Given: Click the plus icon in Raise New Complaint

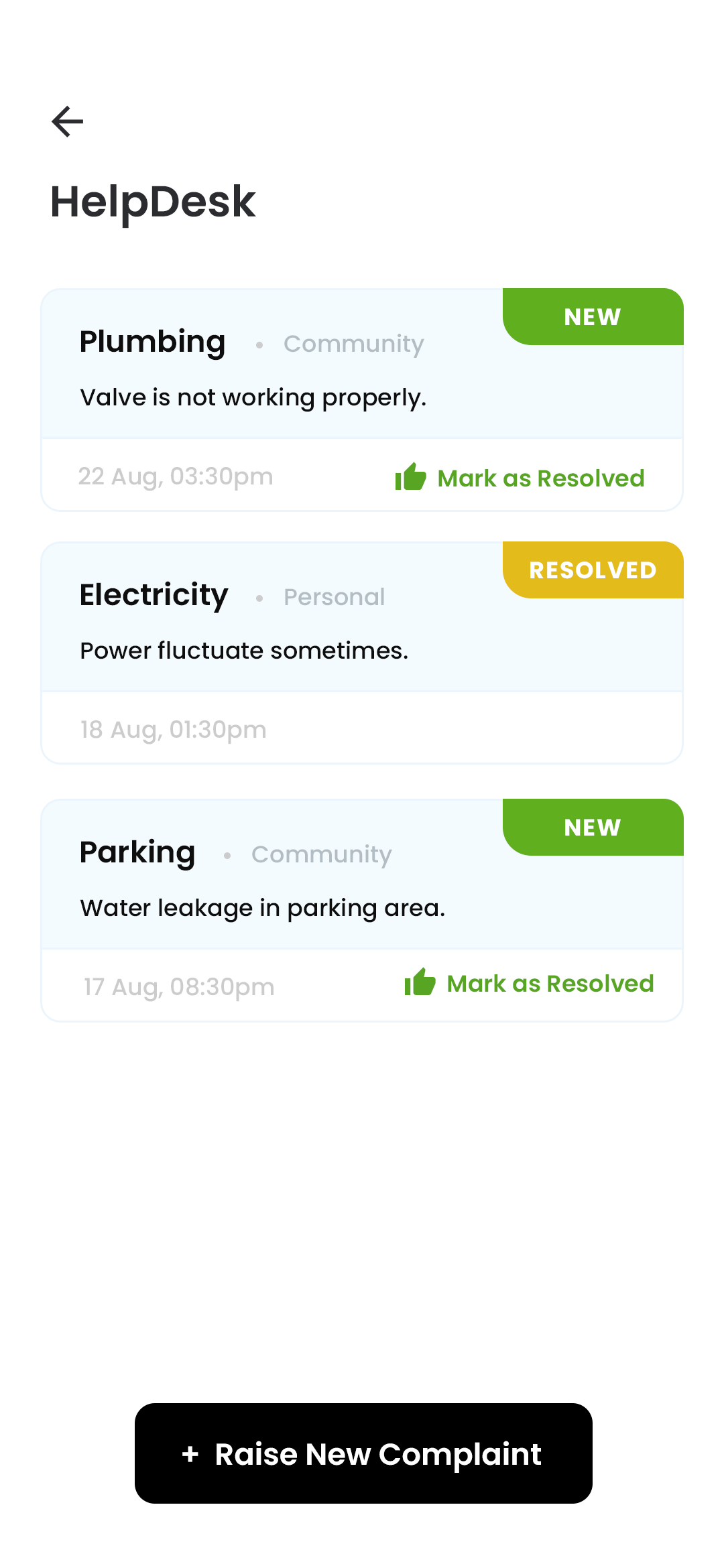Looking at the screenshot, I should point(190,1455).
